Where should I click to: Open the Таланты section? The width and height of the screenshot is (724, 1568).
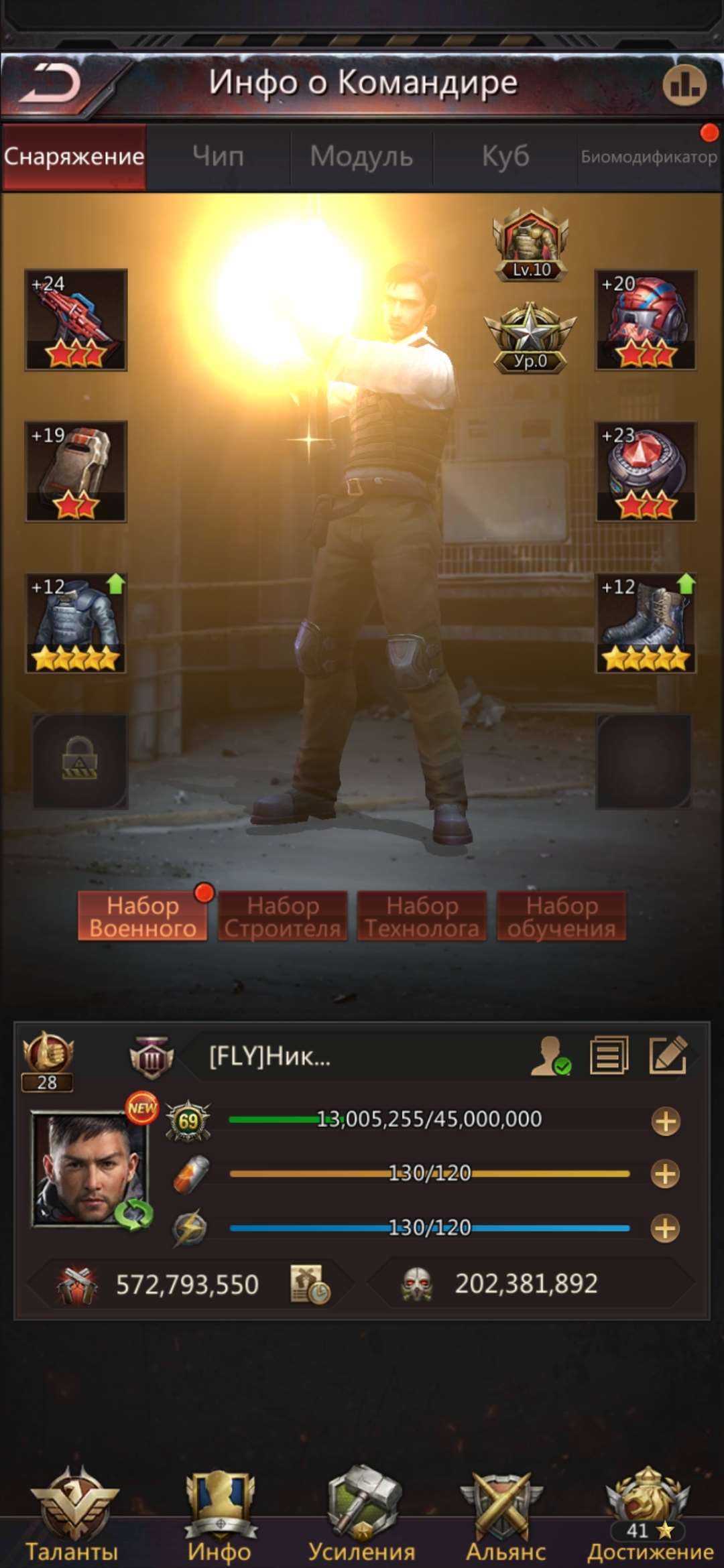(x=72, y=1516)
